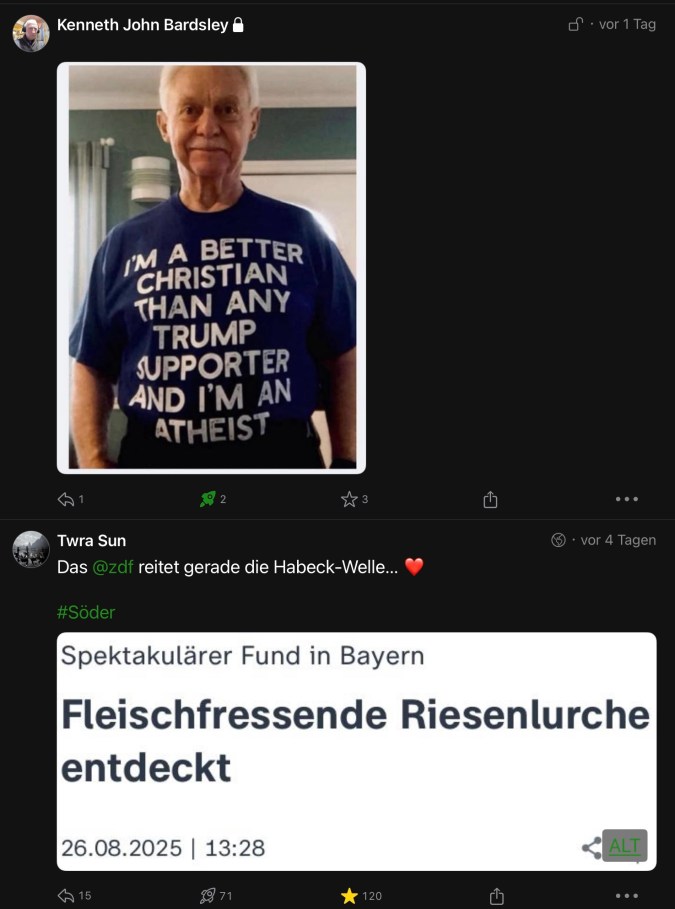The image size is (675, 909).
Task: Share Kenneth John Bardsley's post
Action: [x=490, y=499]
